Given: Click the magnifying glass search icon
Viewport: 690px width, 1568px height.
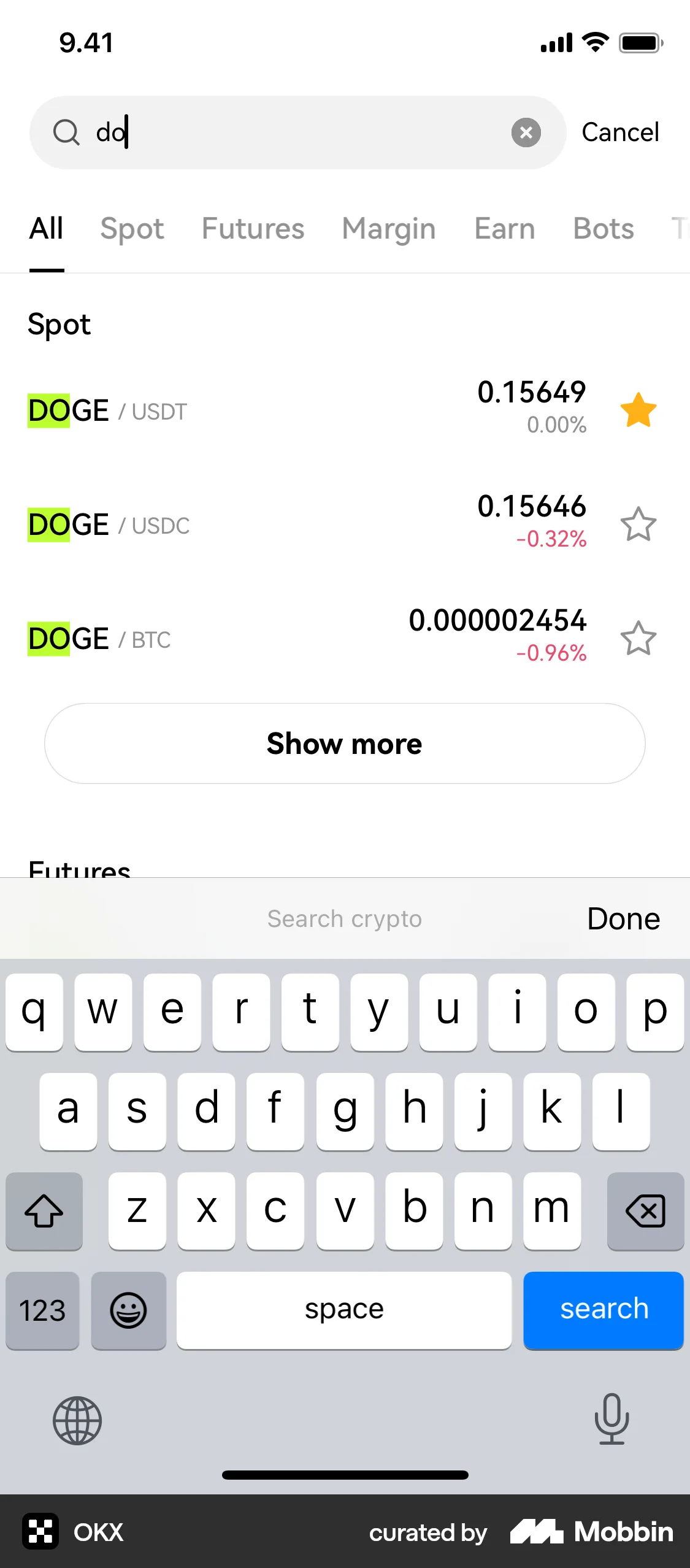Looking at the screenshot, I should (67, 133).
